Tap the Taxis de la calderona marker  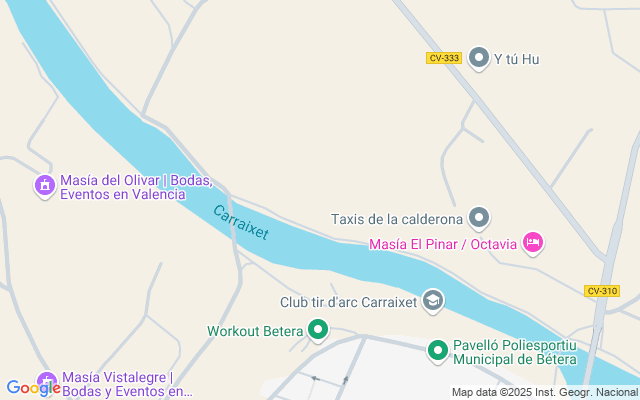click(x=479, y=218)
